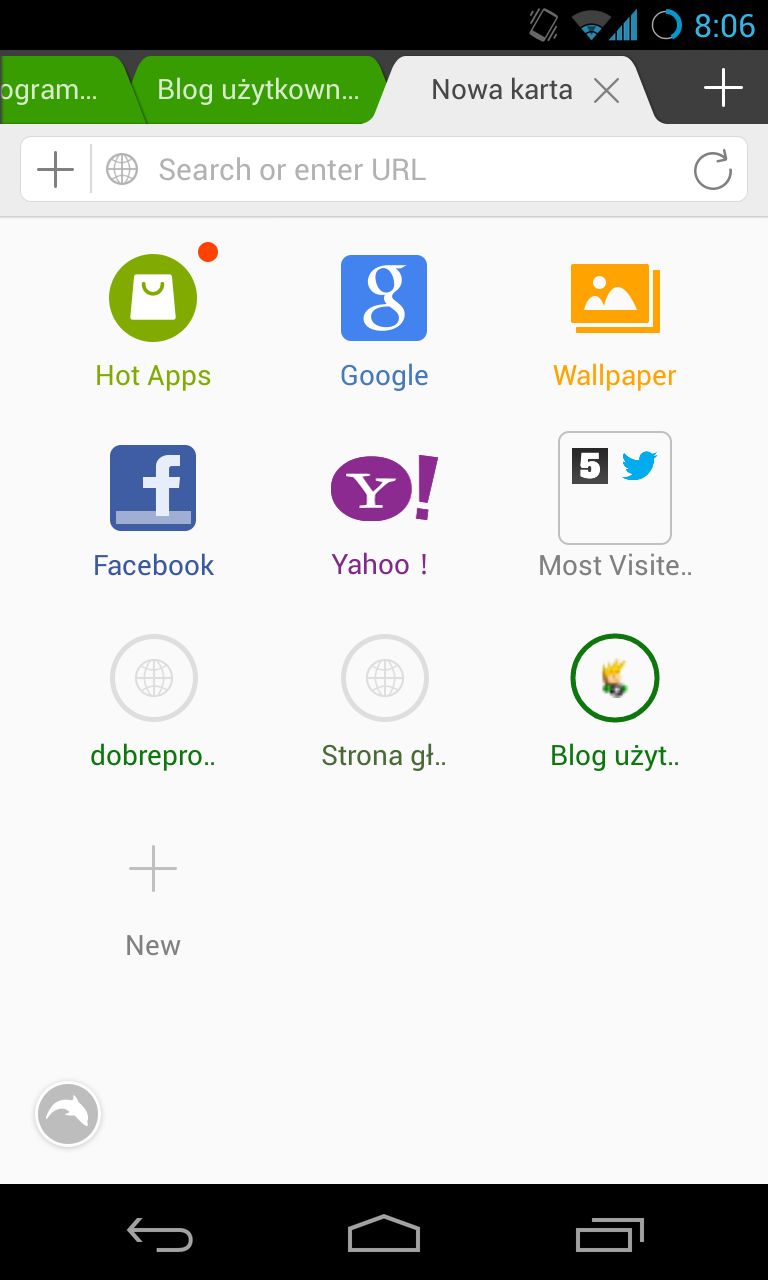
Task: Tap the floating dolphin button
Action: [68, 1114]
